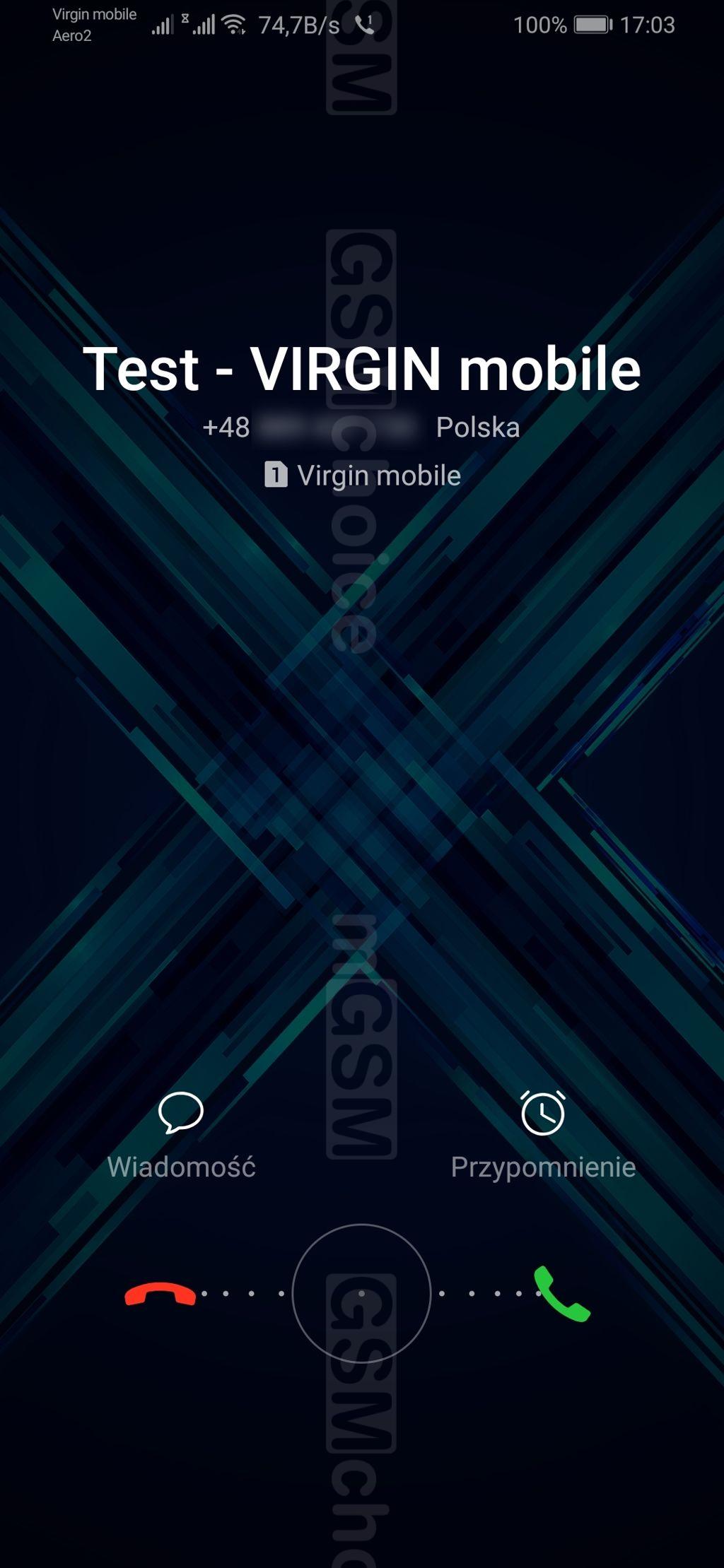Tap the central call slider circle
The image size is (724, 1568).
tap(361, 1293)
